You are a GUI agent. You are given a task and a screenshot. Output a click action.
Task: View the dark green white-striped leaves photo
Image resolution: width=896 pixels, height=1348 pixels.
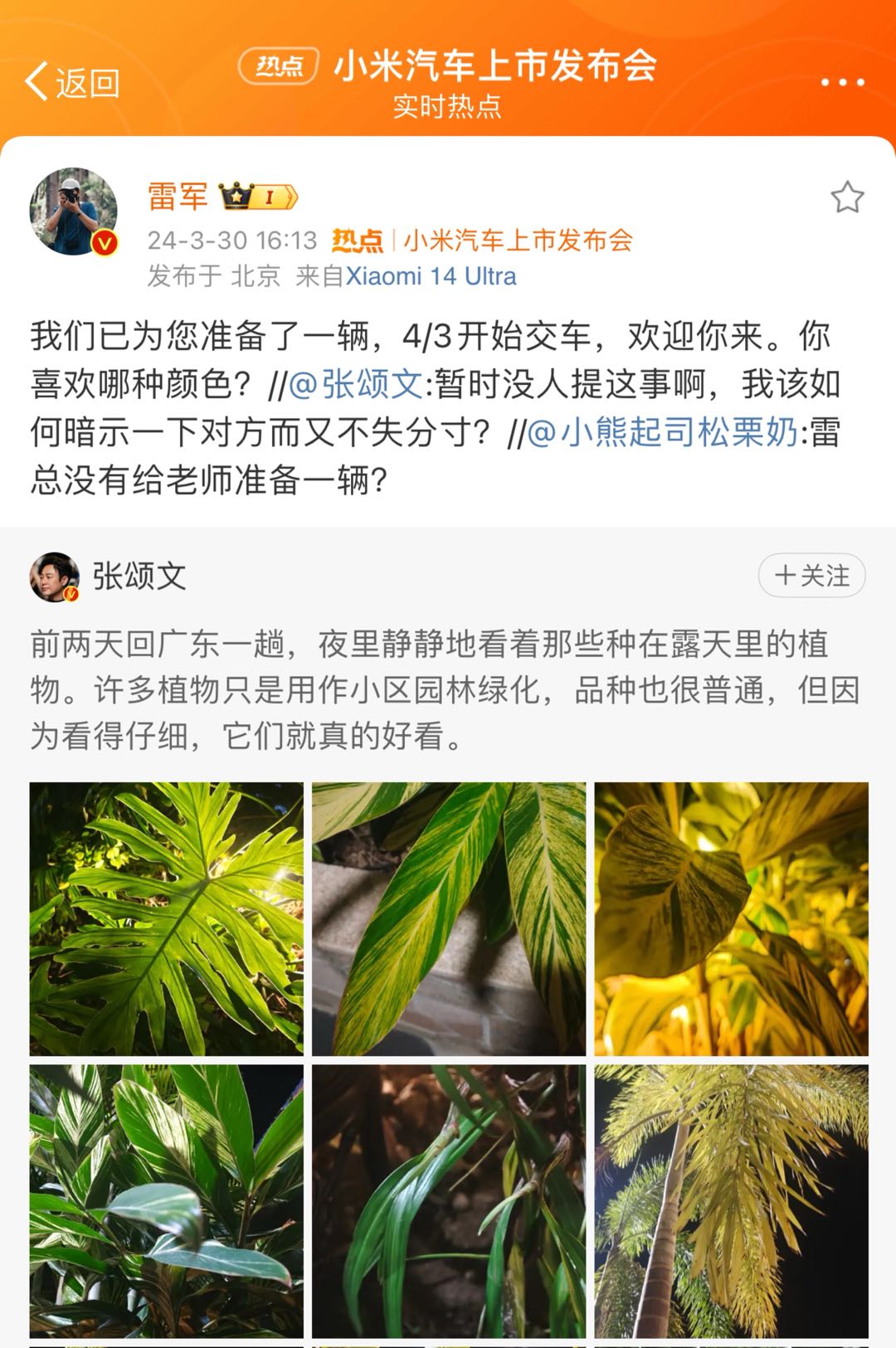(x=167, y=1200)
